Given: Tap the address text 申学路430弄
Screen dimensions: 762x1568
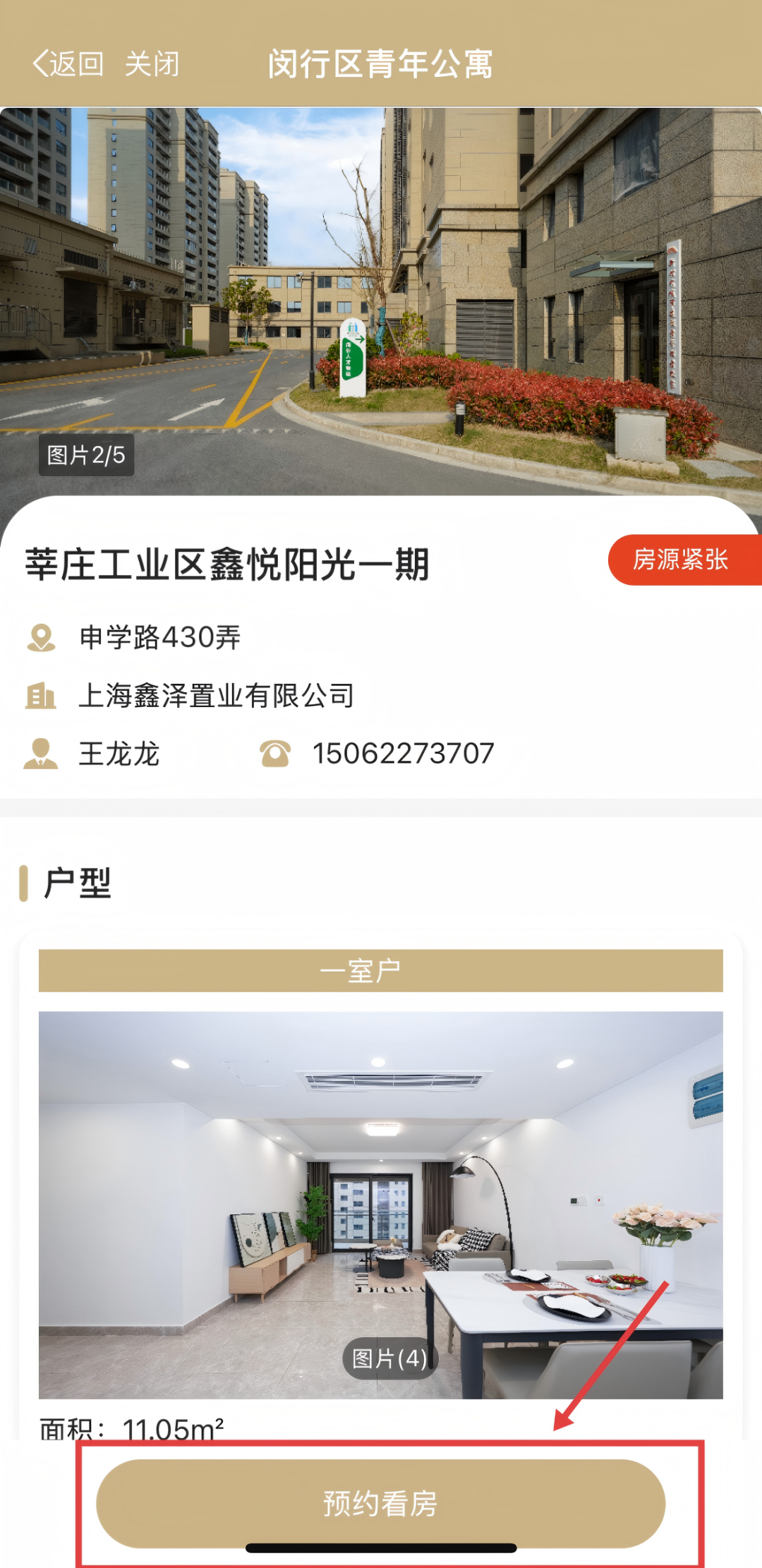Looking at the screenshot, I should click(x=159, y=639).
